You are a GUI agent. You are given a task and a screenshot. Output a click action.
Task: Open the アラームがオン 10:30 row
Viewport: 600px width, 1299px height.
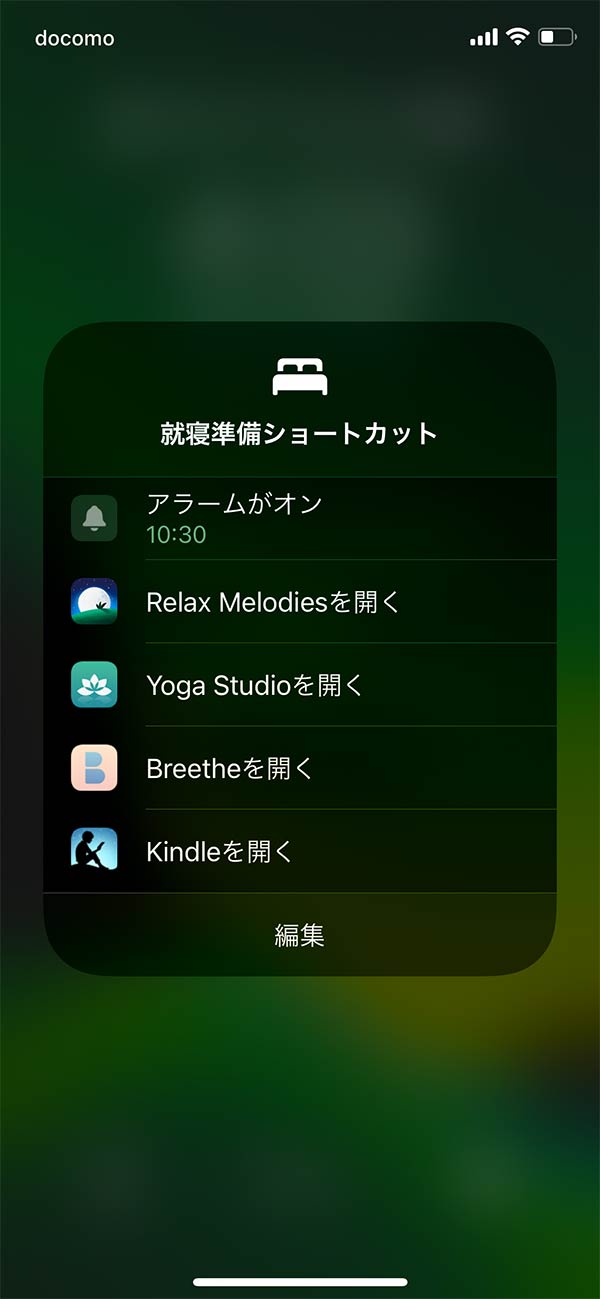pyautogui.click(x=300, y=518)
